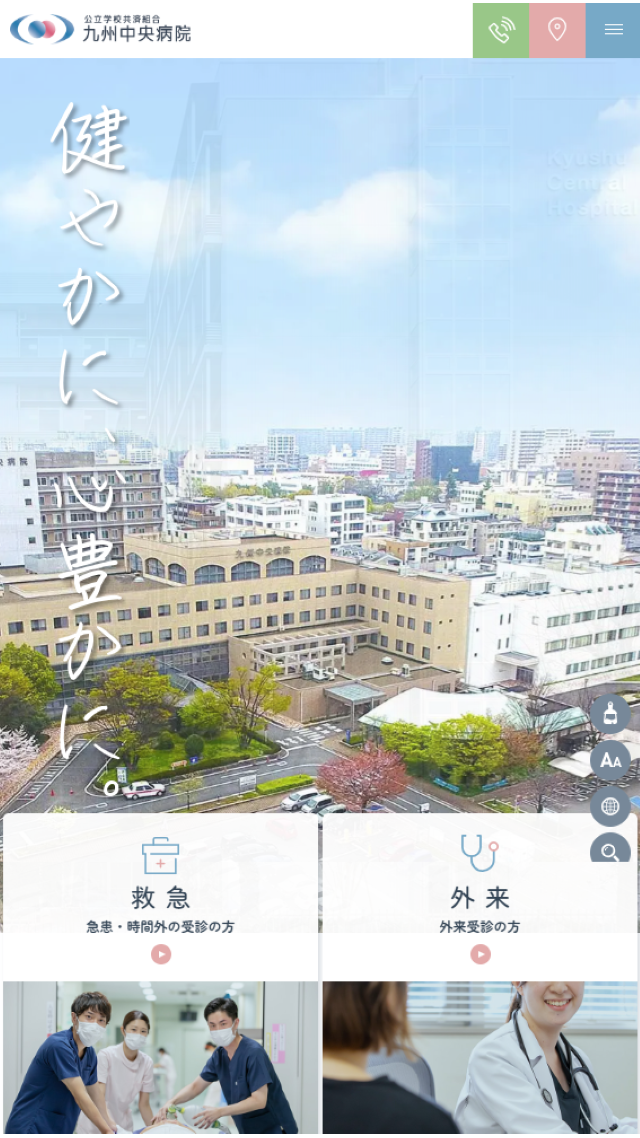This screenshot has width=640, height=1138.
Task: Change text size with the Aa icon
Action: pos(610,761)
